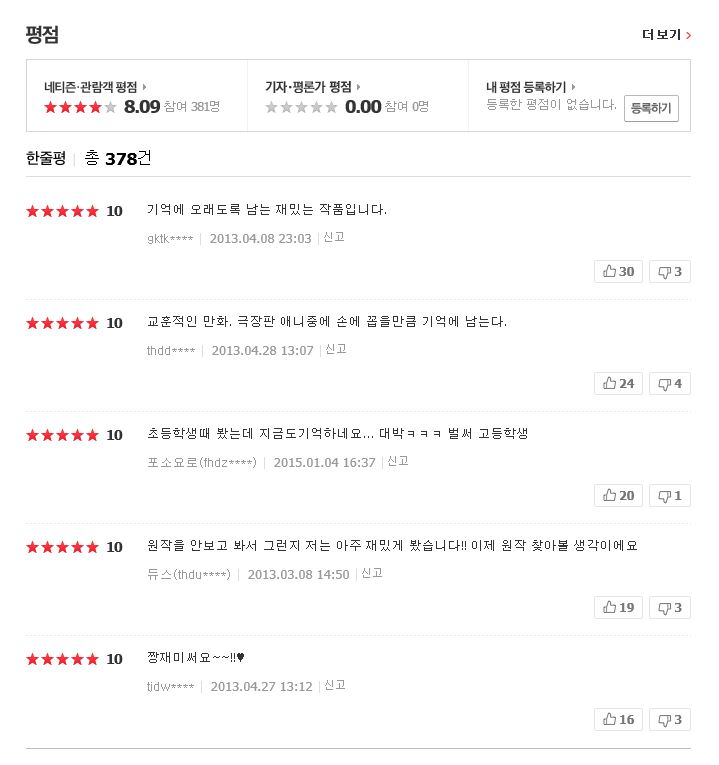Like the review by tjdw****

coord(618,720)
